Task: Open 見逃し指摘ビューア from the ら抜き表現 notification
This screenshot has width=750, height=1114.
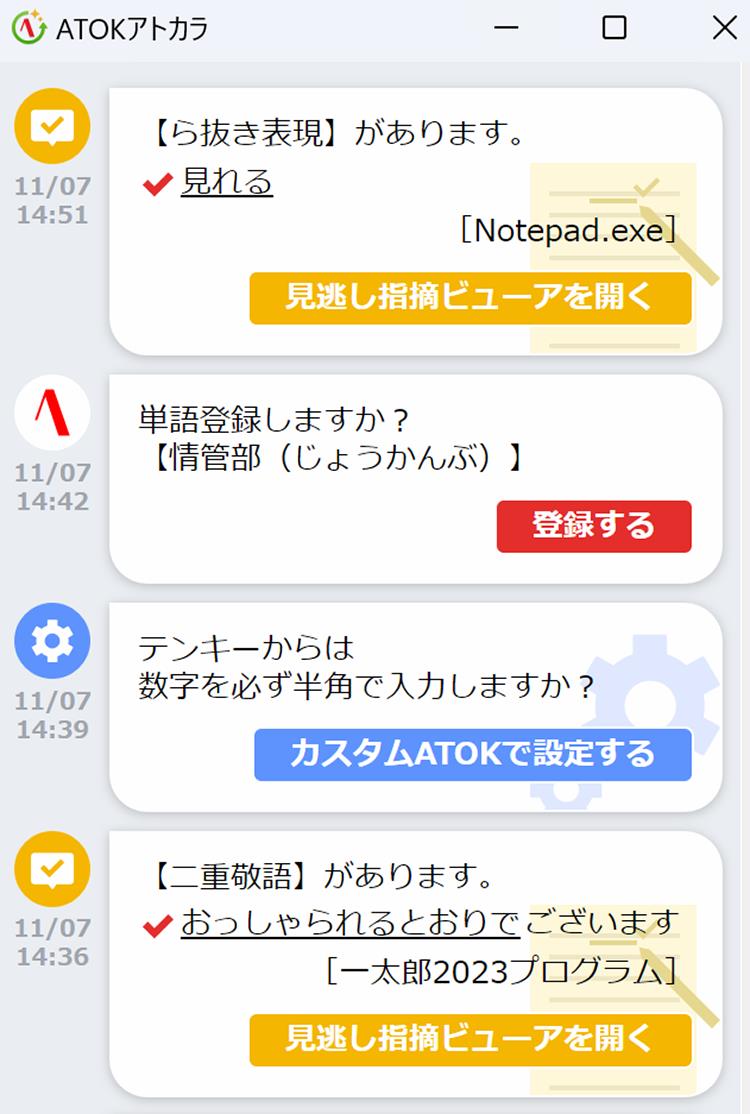Action: 470,297
